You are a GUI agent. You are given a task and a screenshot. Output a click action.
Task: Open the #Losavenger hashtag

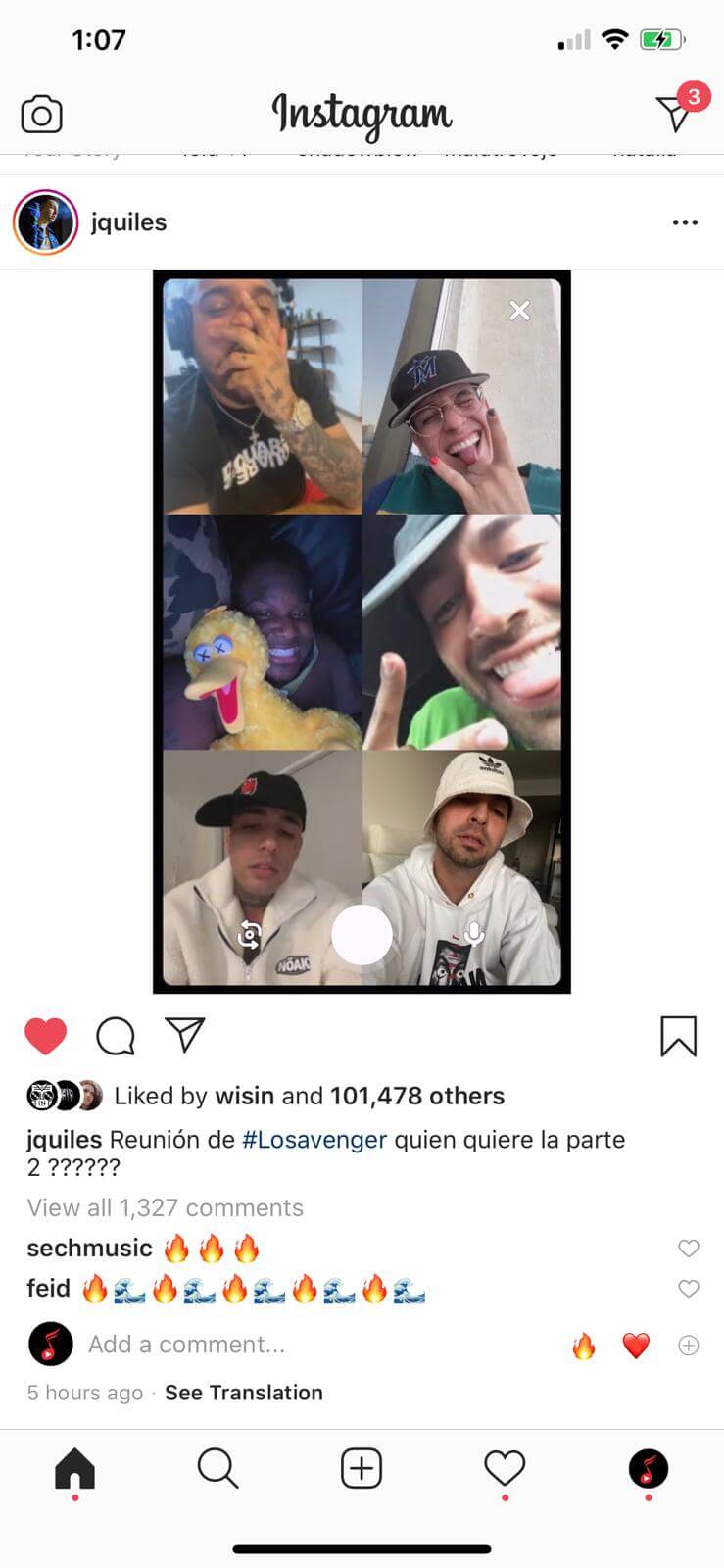pyautogui.click(x=314, y=1140)
